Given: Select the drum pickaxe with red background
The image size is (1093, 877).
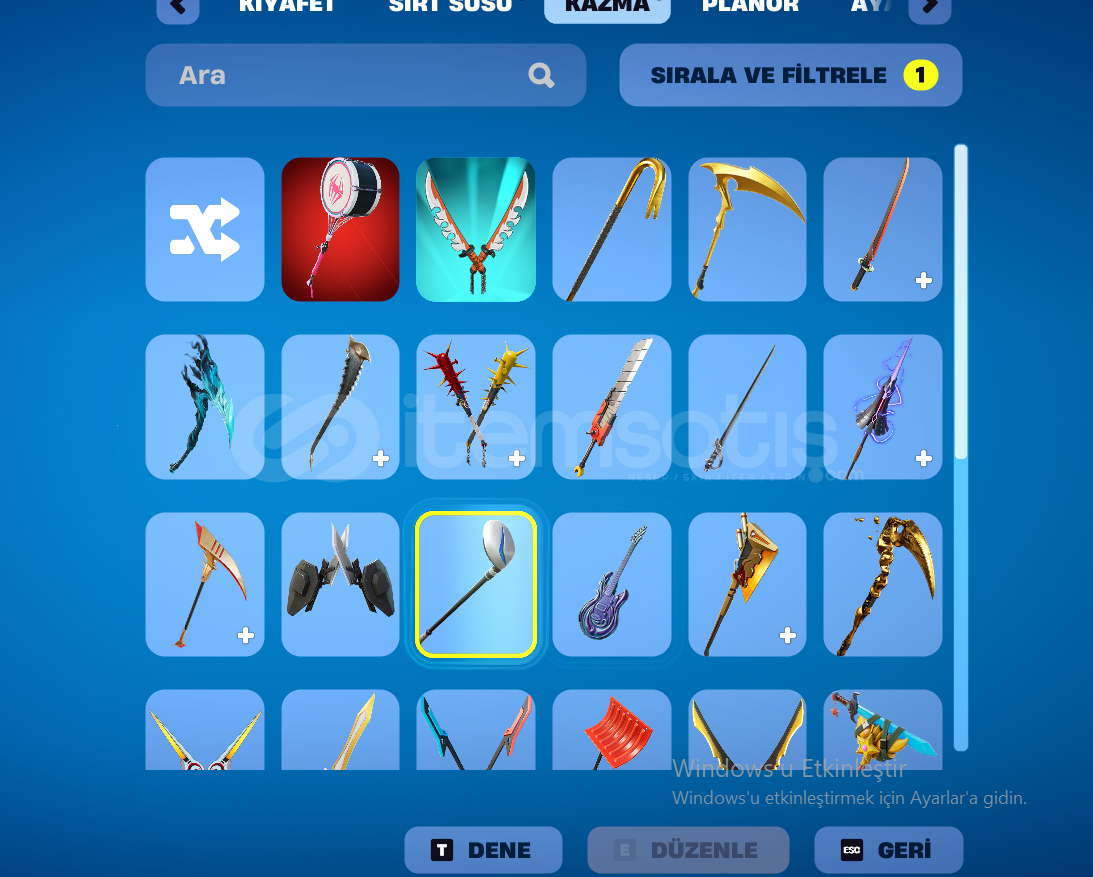Looking at the screenshot, I should pyautogui.click(x=340, y=229).
